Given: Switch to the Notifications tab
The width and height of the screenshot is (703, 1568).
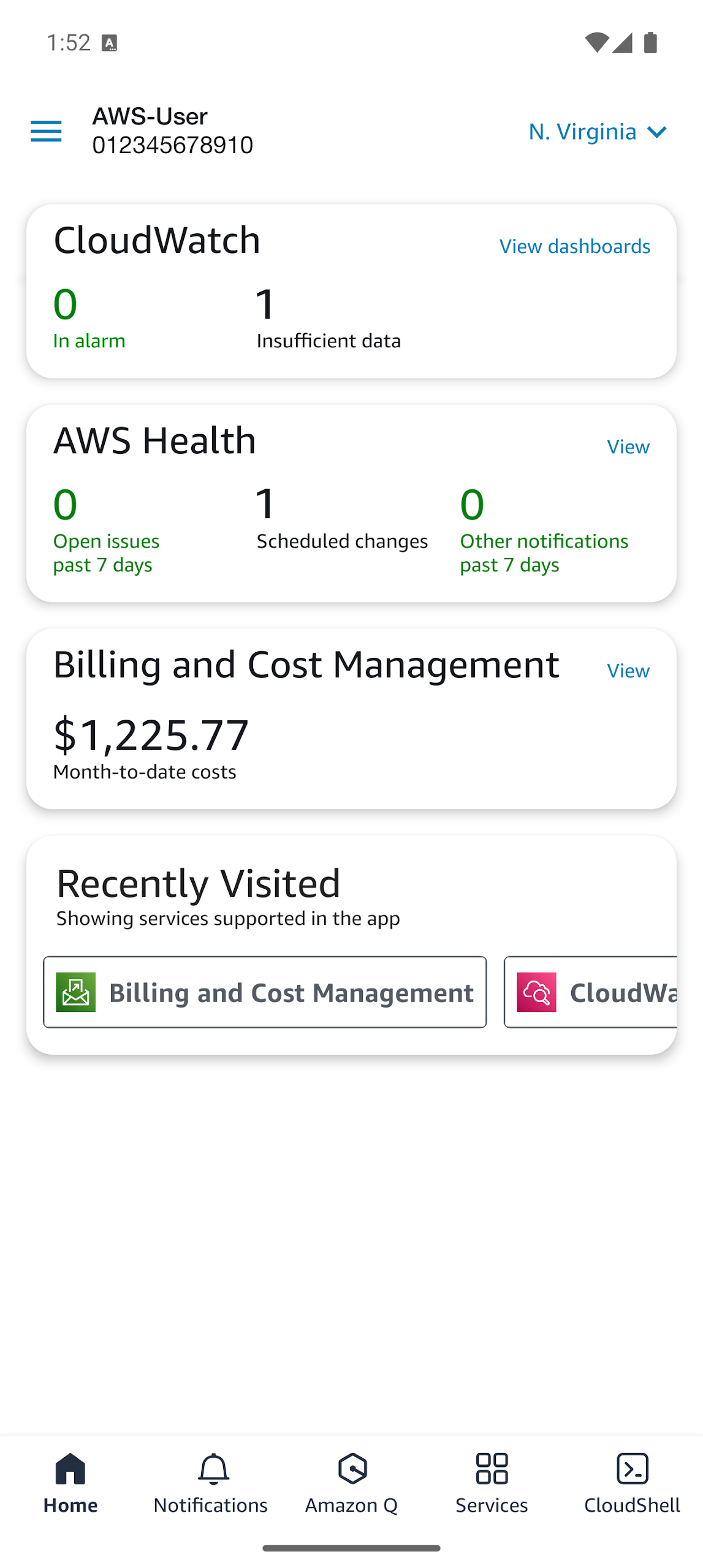Looking at the screenshot, I should [x=210, y=1483].
